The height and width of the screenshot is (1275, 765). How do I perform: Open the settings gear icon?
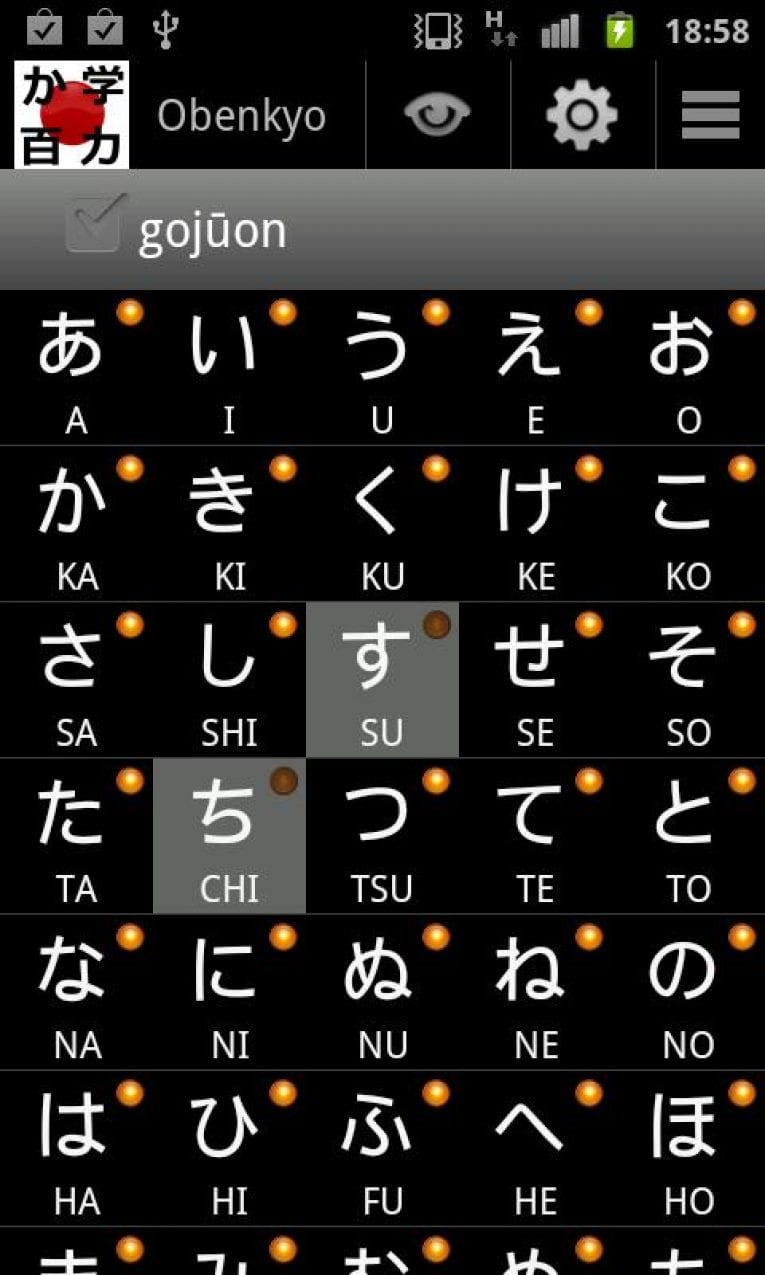(583, 113)
